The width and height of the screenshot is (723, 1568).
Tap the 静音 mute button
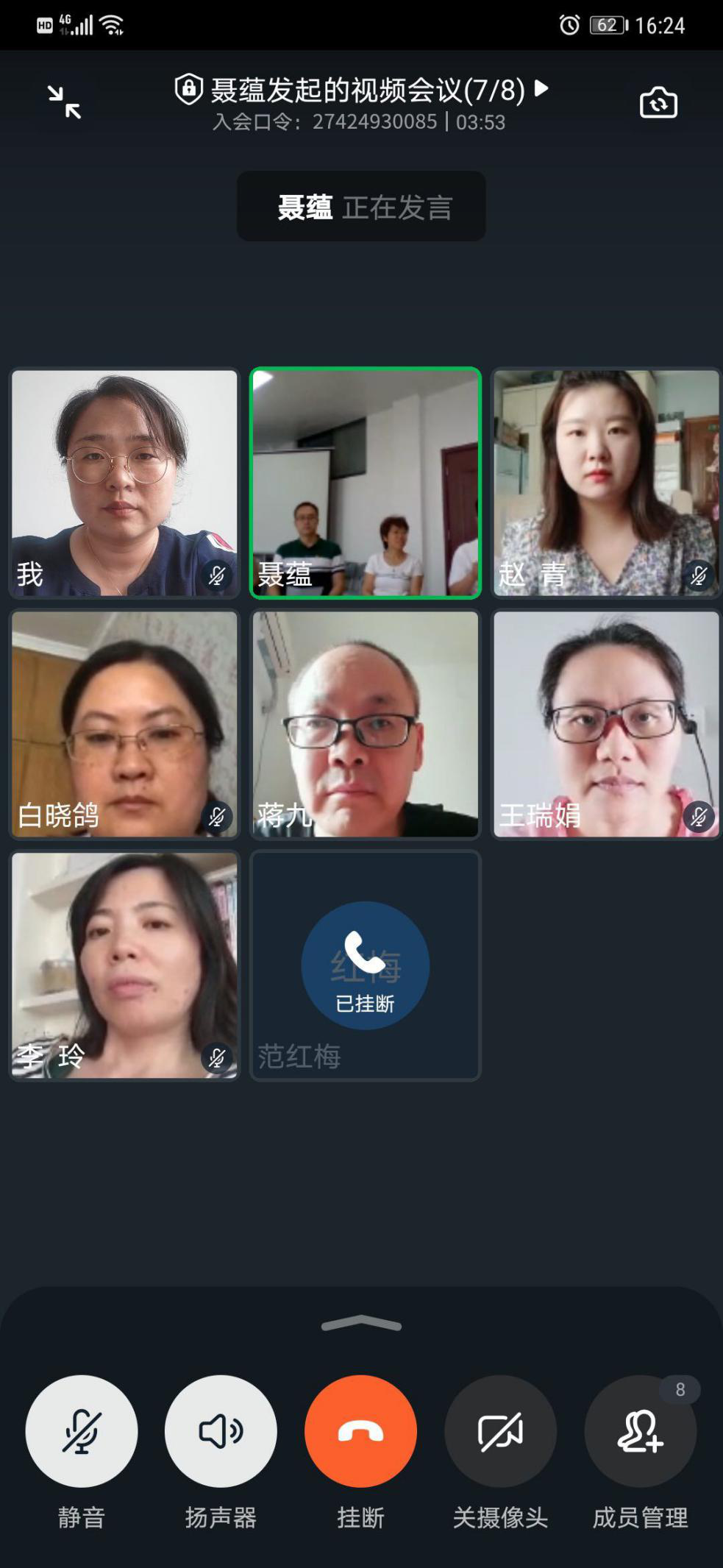(x=81, y=1431)
